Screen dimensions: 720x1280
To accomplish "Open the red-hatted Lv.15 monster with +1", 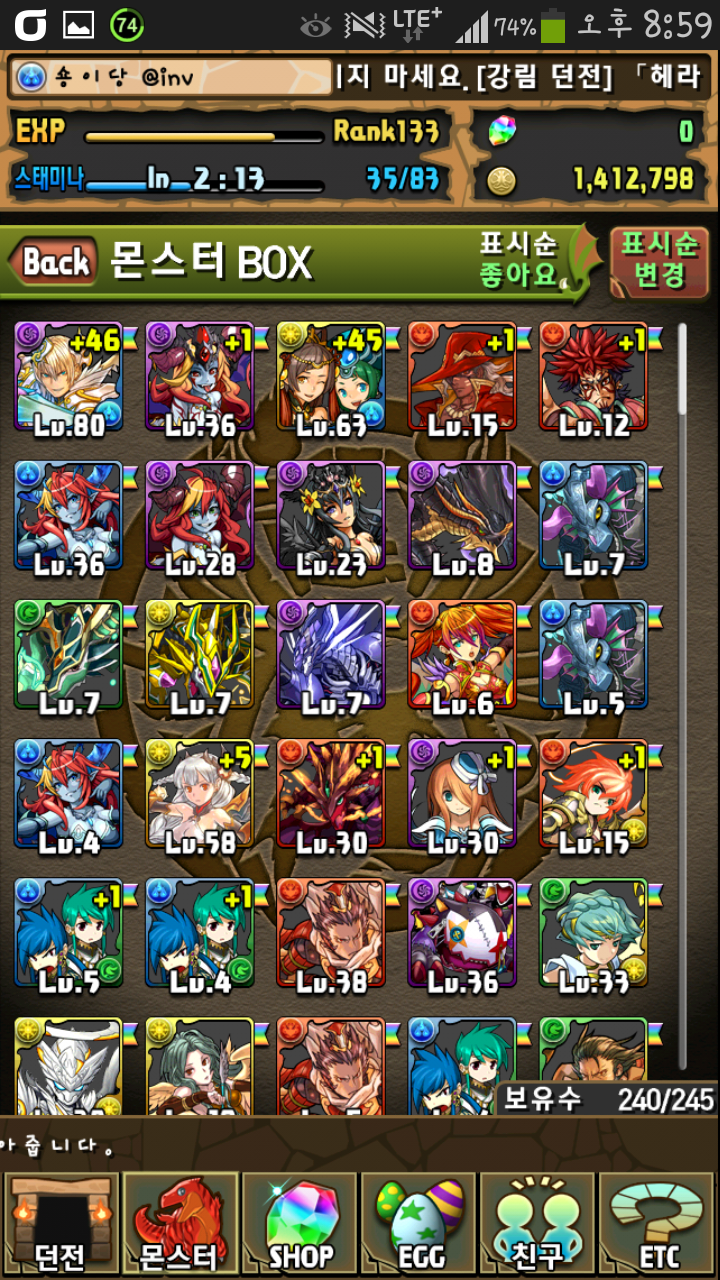I will [461, 377].
